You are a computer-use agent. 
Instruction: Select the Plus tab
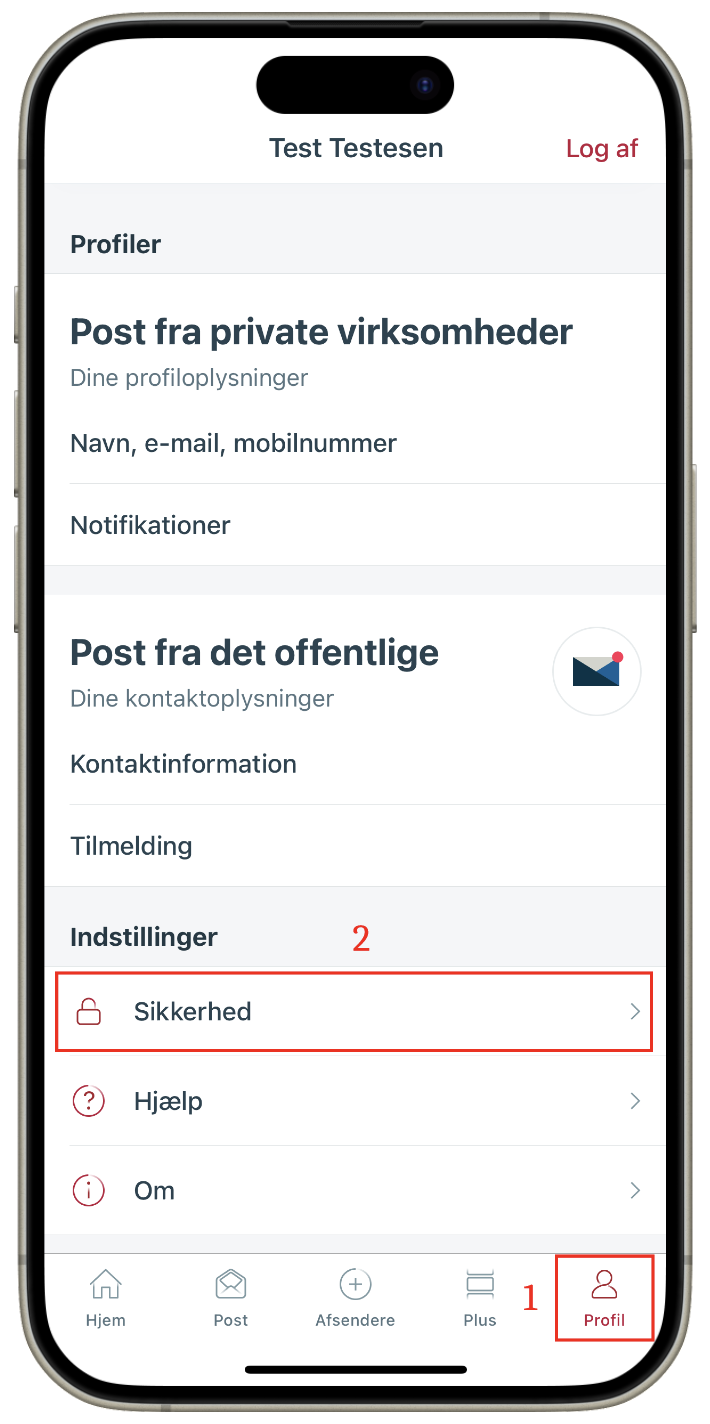click(480, 1298)
